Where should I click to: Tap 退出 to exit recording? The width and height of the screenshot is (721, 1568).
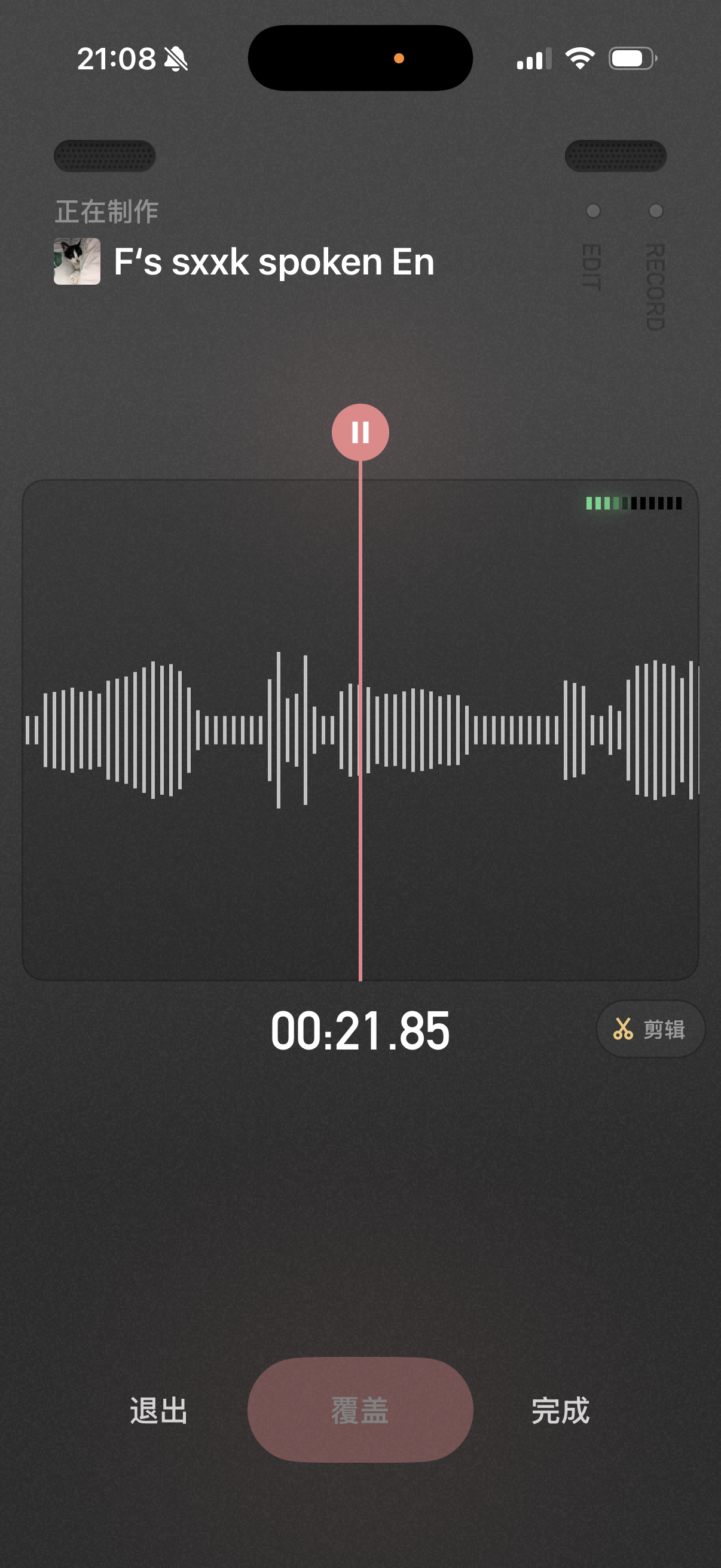(x=159, y=1410)
